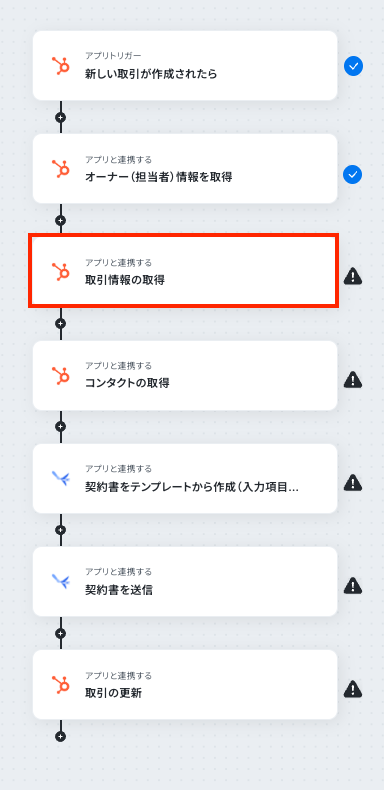Open the 契約書を送信 step card
This screenshot has width=384, height=790.
point(185,581)
